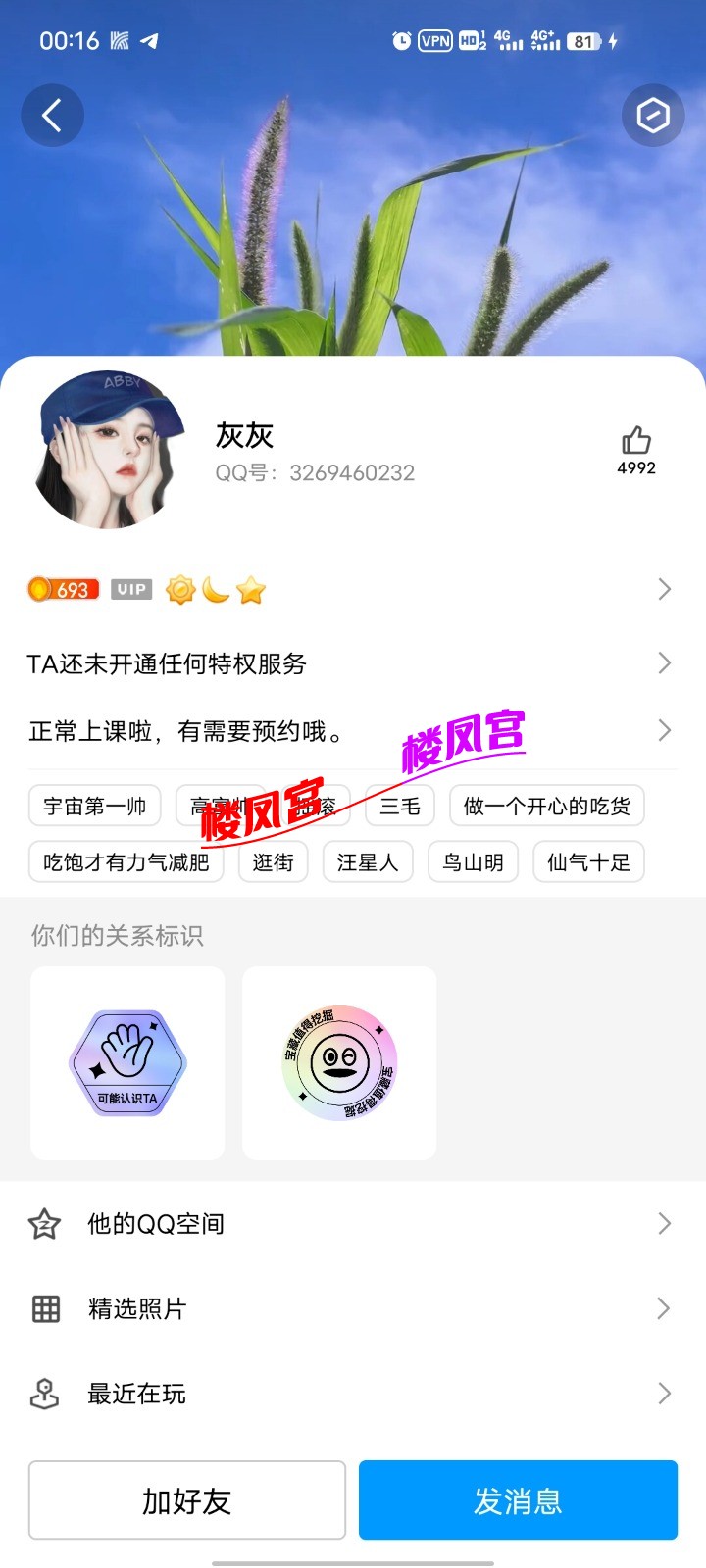
Task: Open the 可能认识TA relationship badge
Action: pyautogui.click(x=127, y=1063)
